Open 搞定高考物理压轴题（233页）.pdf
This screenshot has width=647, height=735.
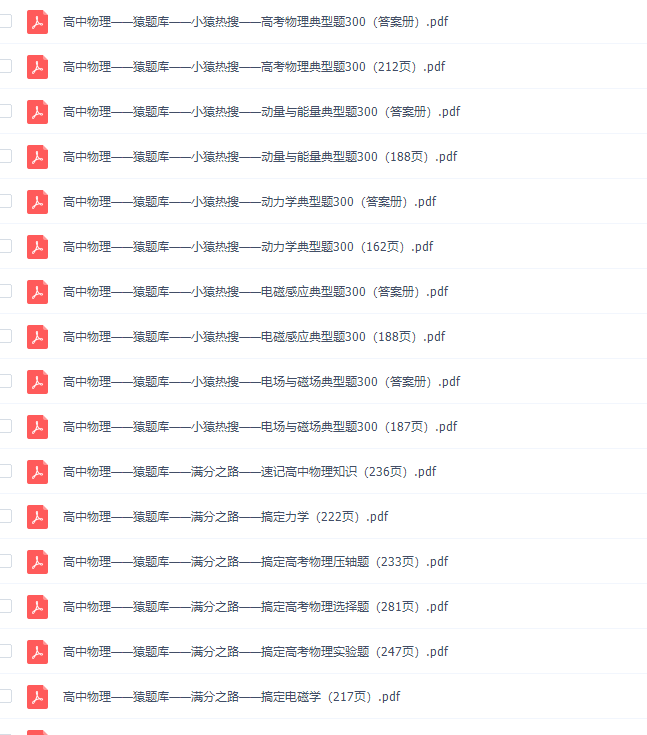(x=255, y=561)
